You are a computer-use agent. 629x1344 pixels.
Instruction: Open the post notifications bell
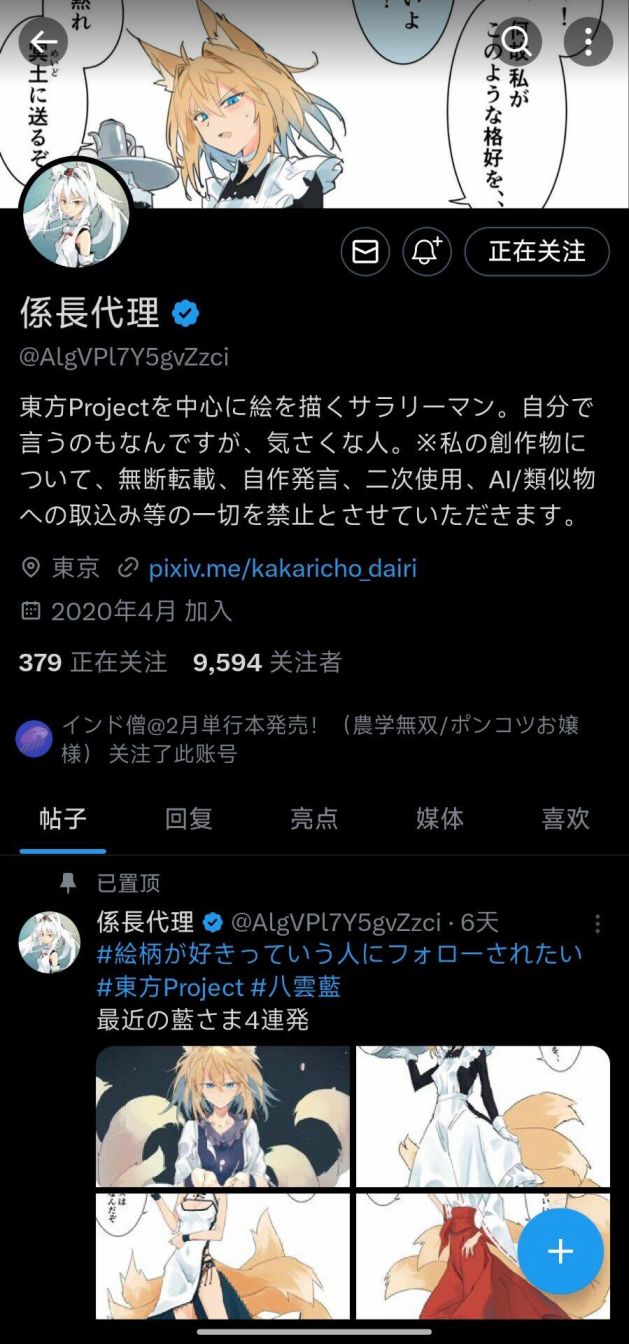427,252
